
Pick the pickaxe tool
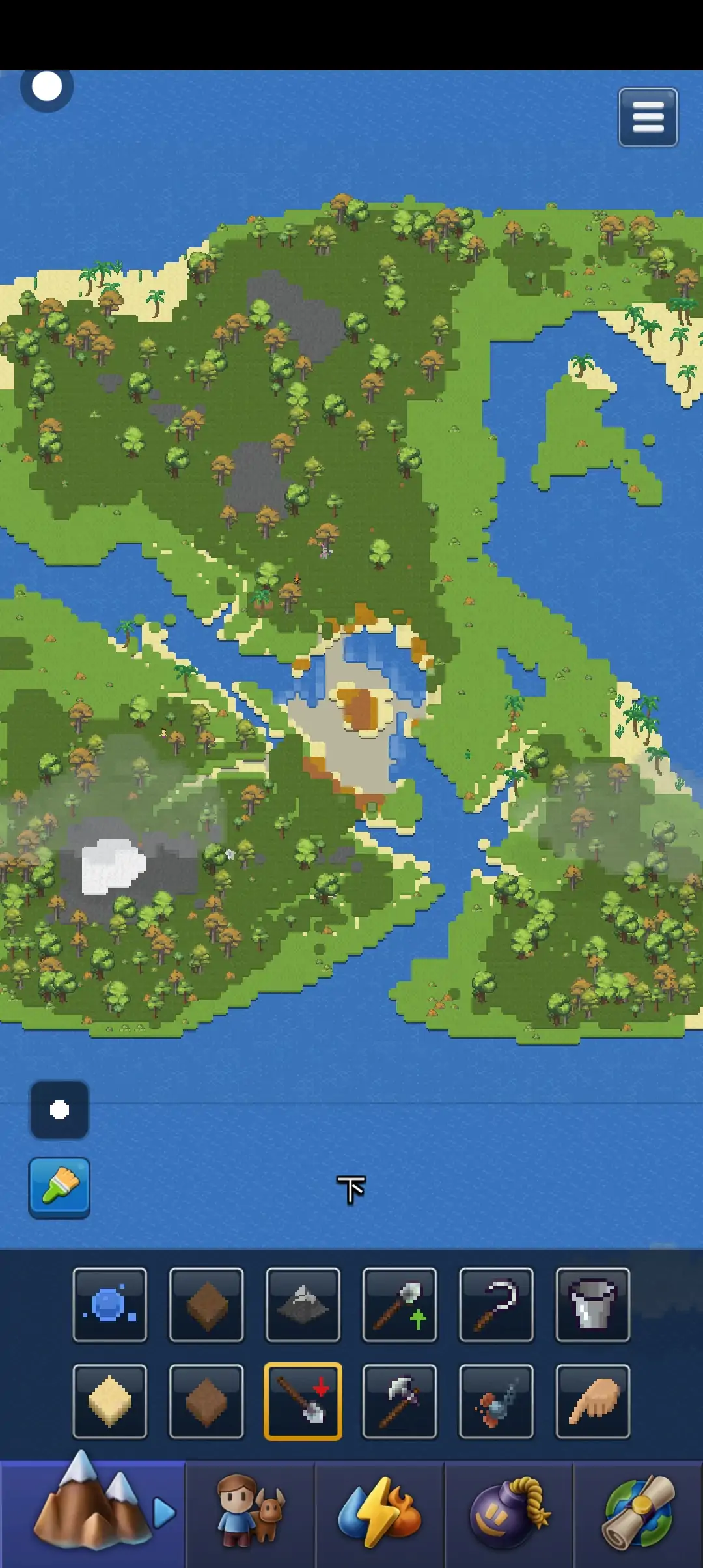(x=399, y=1401)
